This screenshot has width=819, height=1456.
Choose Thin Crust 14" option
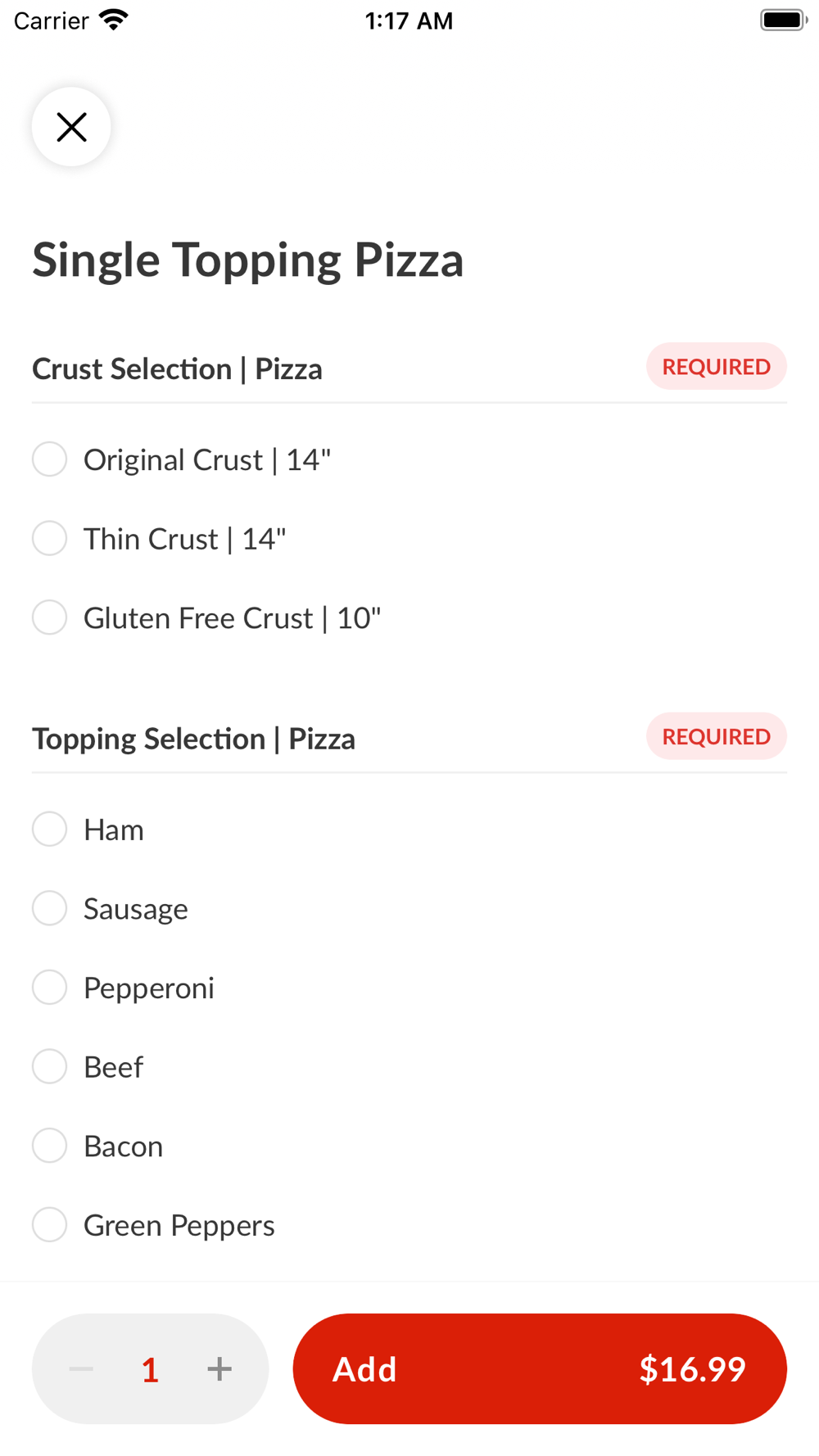coord(50,539)
